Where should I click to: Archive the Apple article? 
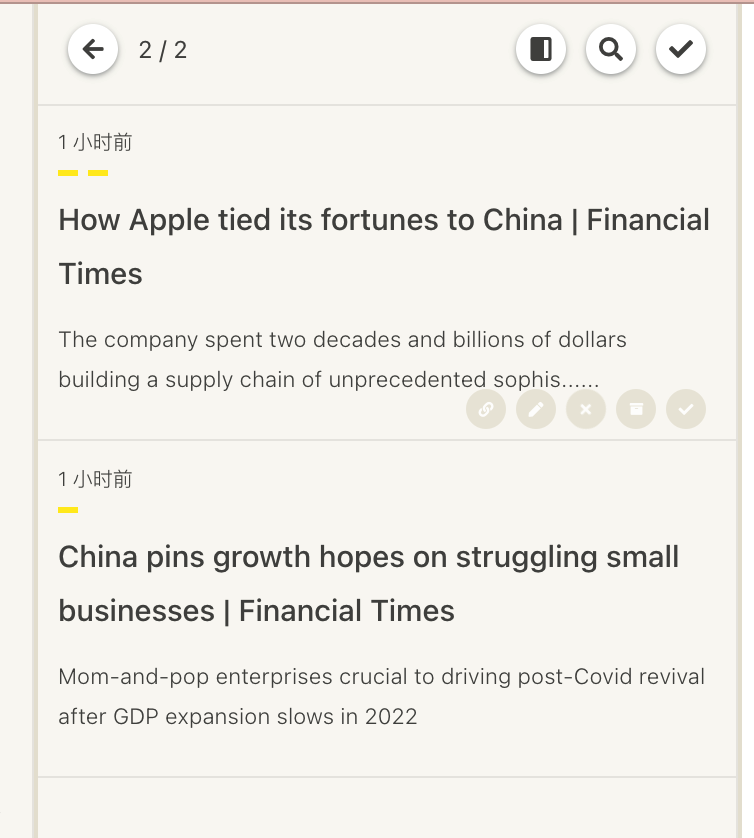(636, 409)
